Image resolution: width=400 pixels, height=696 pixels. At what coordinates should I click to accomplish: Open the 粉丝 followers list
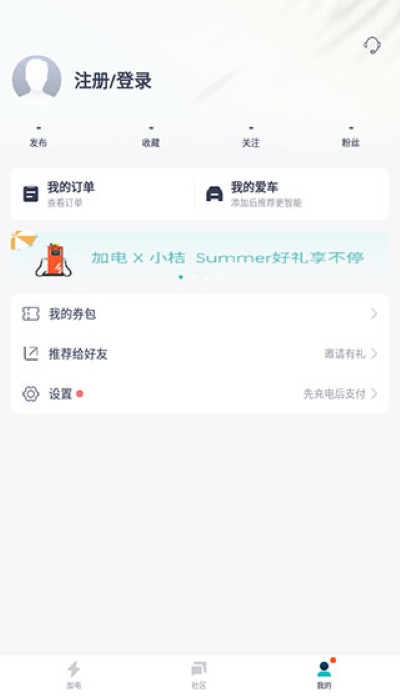pos(351,137)
